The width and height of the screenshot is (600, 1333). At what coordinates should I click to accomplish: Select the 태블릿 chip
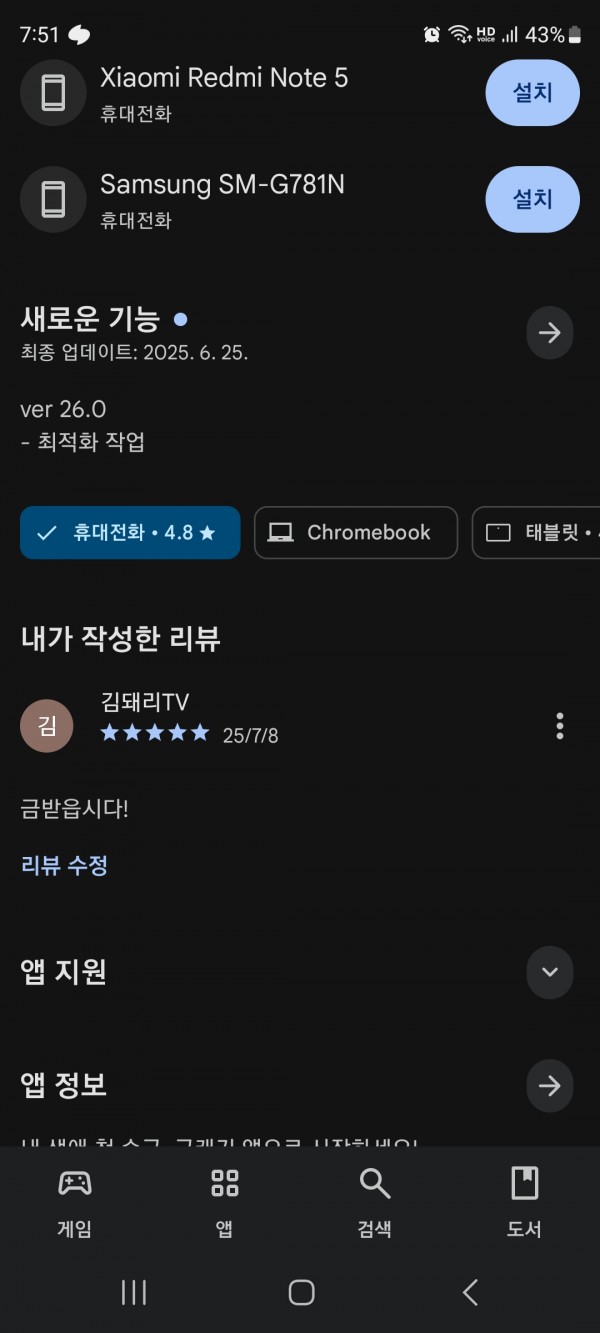coord(536,532)
